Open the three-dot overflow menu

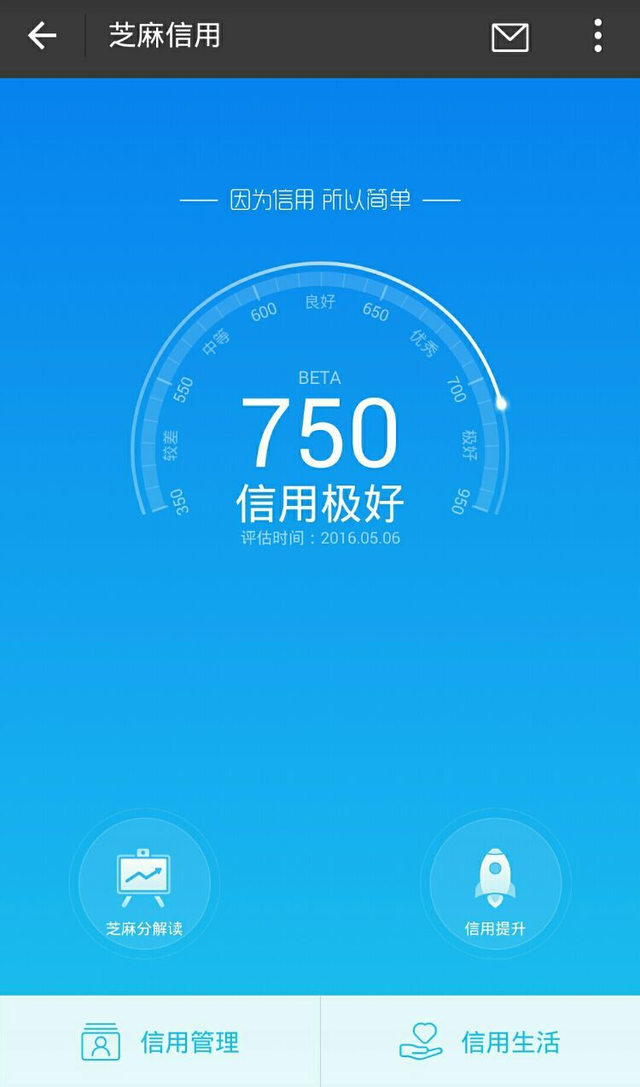(598, 35)
